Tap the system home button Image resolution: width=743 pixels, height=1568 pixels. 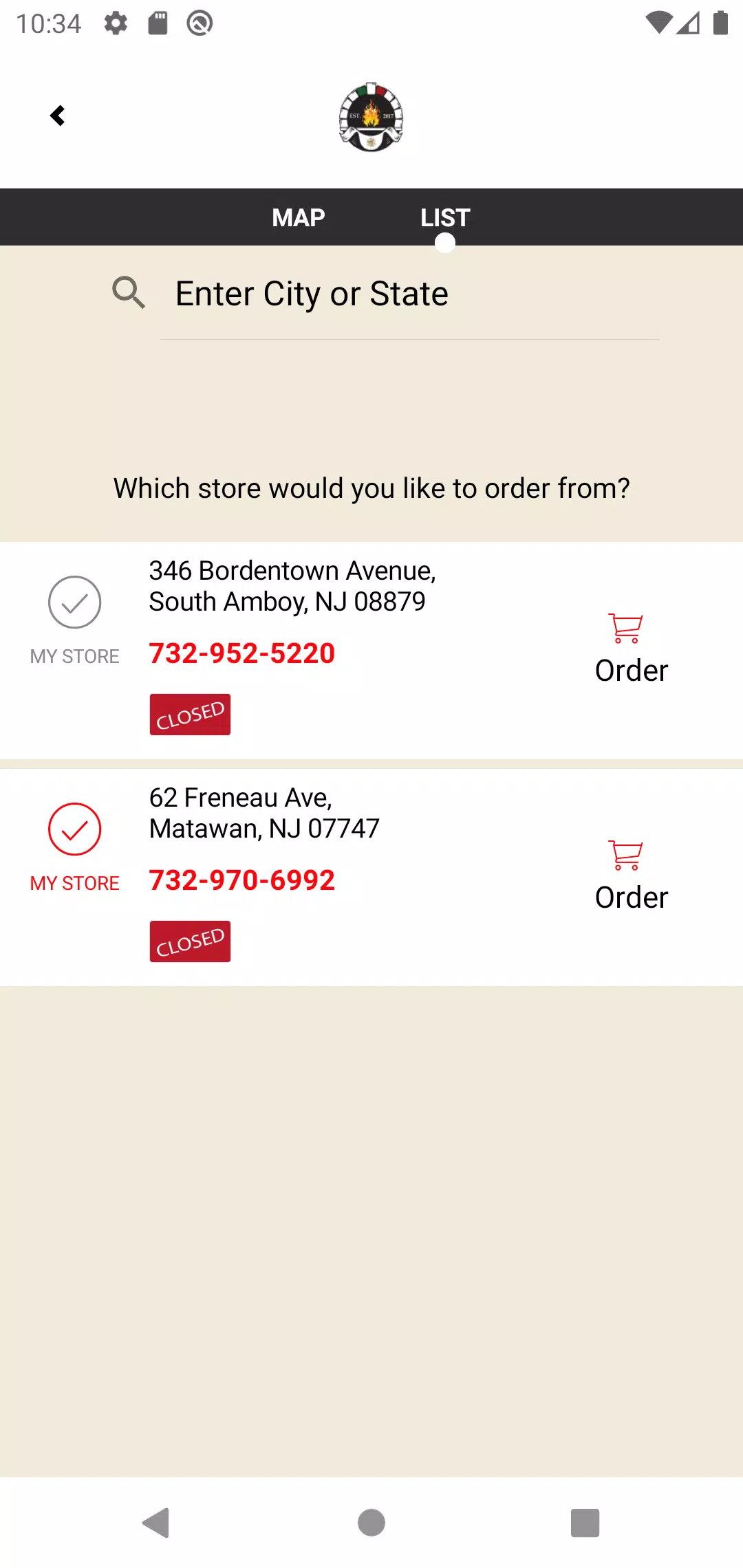tap(371, 1523)
